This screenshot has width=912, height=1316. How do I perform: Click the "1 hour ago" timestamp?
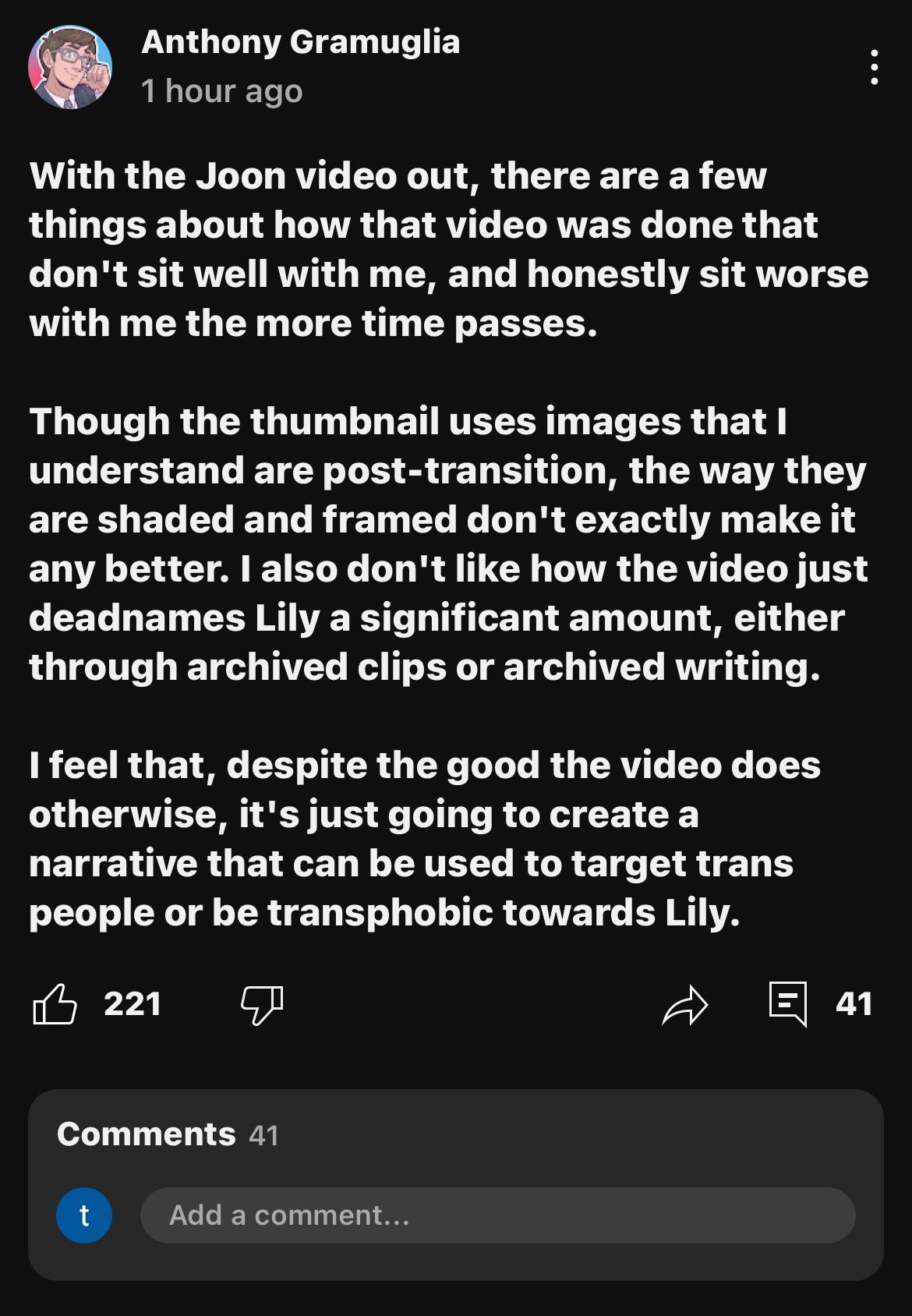(x=221, y=91)
